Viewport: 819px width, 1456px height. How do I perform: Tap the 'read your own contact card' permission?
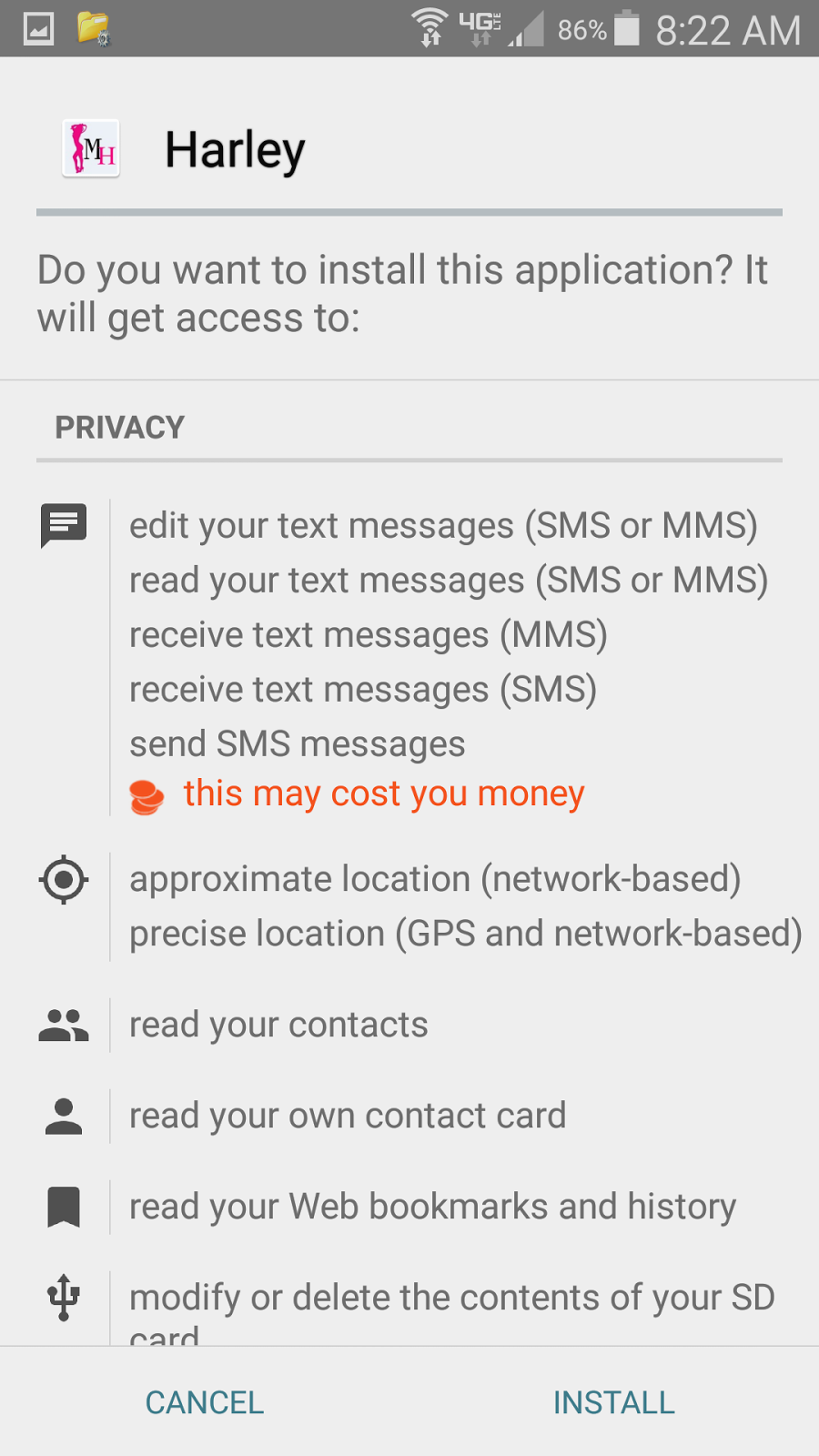click(348, 1116)
